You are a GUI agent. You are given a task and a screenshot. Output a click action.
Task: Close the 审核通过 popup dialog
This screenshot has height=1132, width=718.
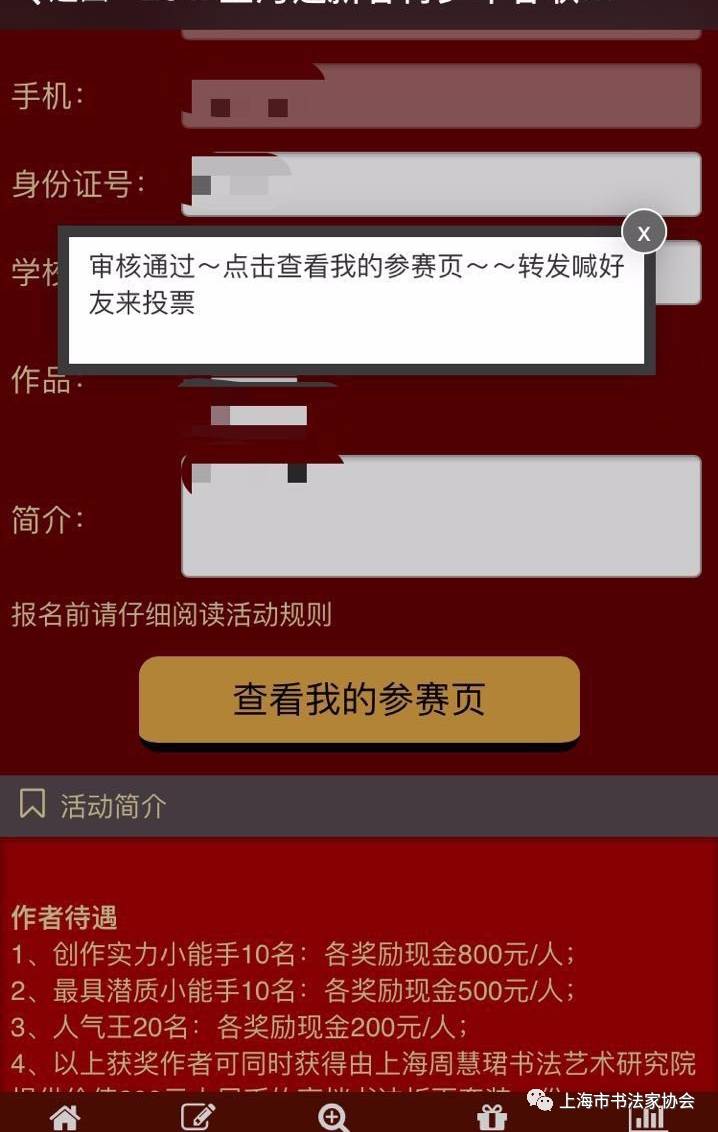pos(643,233)
